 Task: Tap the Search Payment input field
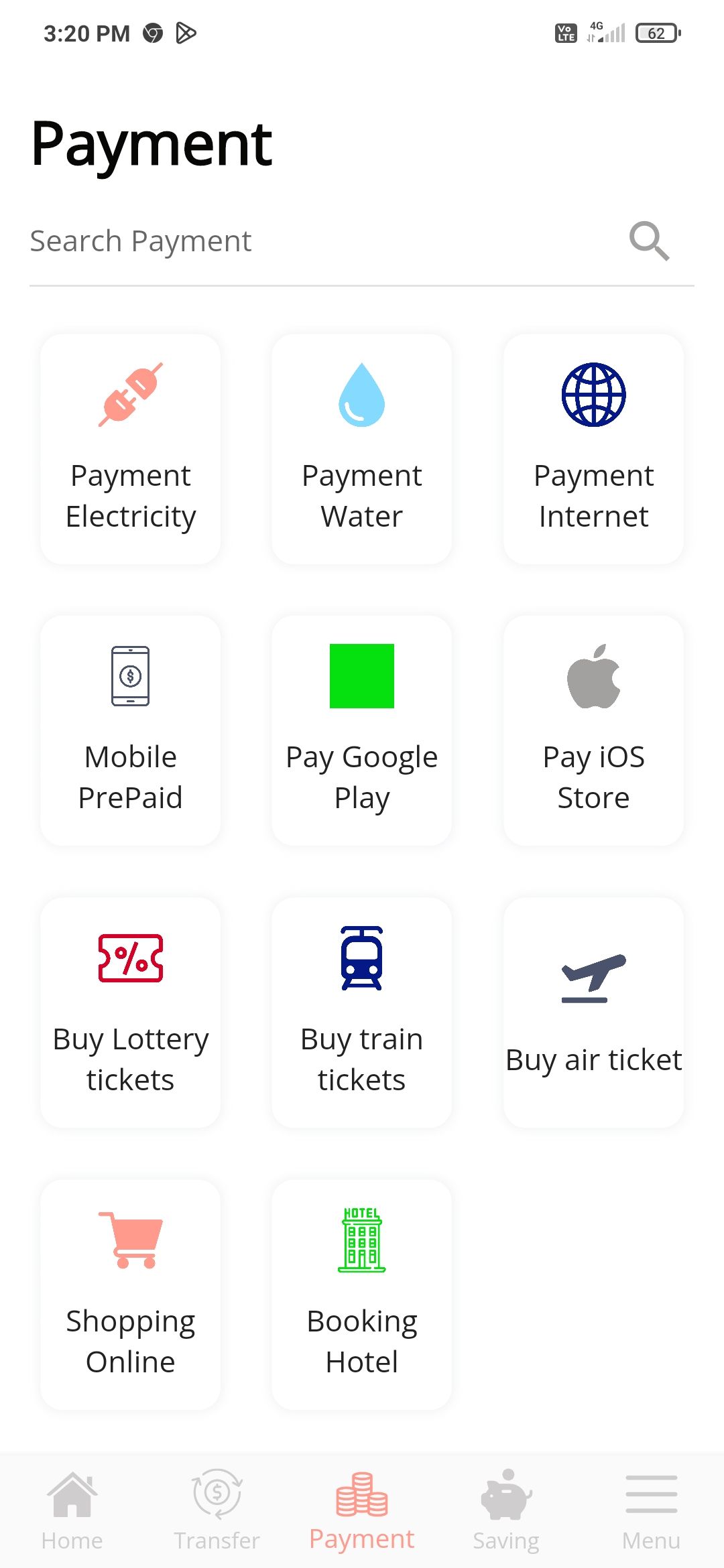click(315, 241)
